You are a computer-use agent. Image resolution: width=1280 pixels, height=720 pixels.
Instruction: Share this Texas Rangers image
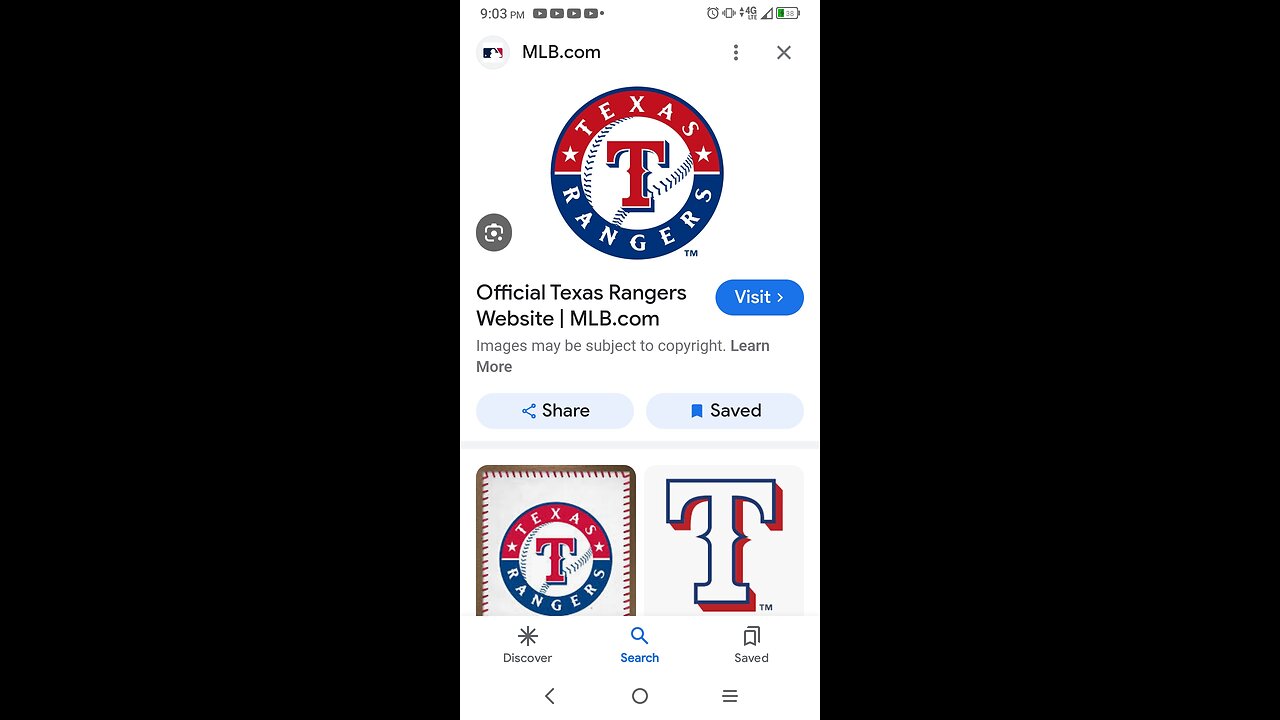(555, 411)
